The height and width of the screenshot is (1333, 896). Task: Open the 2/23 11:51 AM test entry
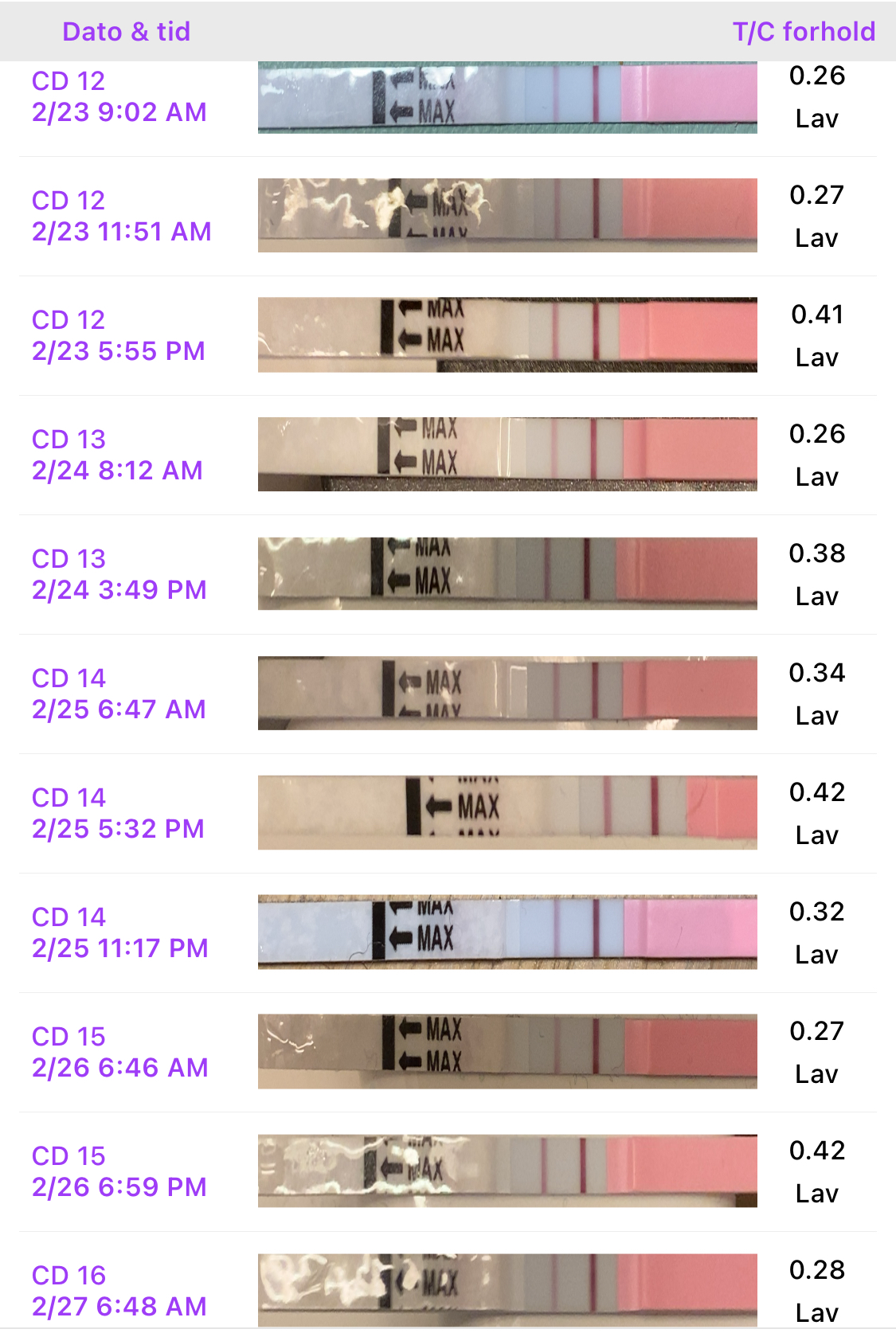[121, 216]
